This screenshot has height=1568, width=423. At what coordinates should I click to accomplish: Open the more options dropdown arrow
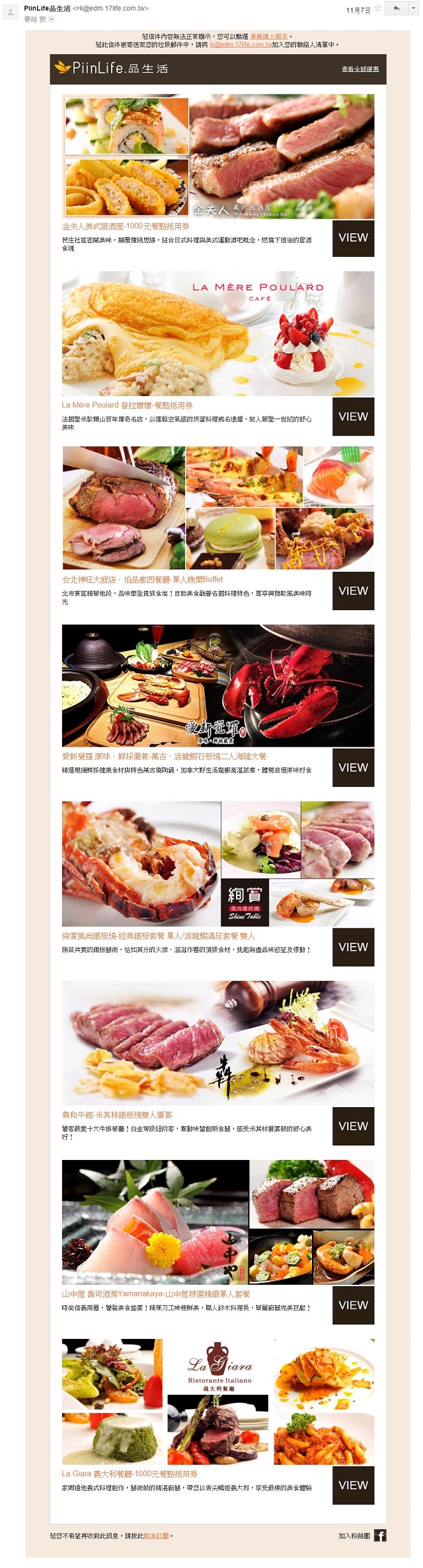[x=413, y=9]
